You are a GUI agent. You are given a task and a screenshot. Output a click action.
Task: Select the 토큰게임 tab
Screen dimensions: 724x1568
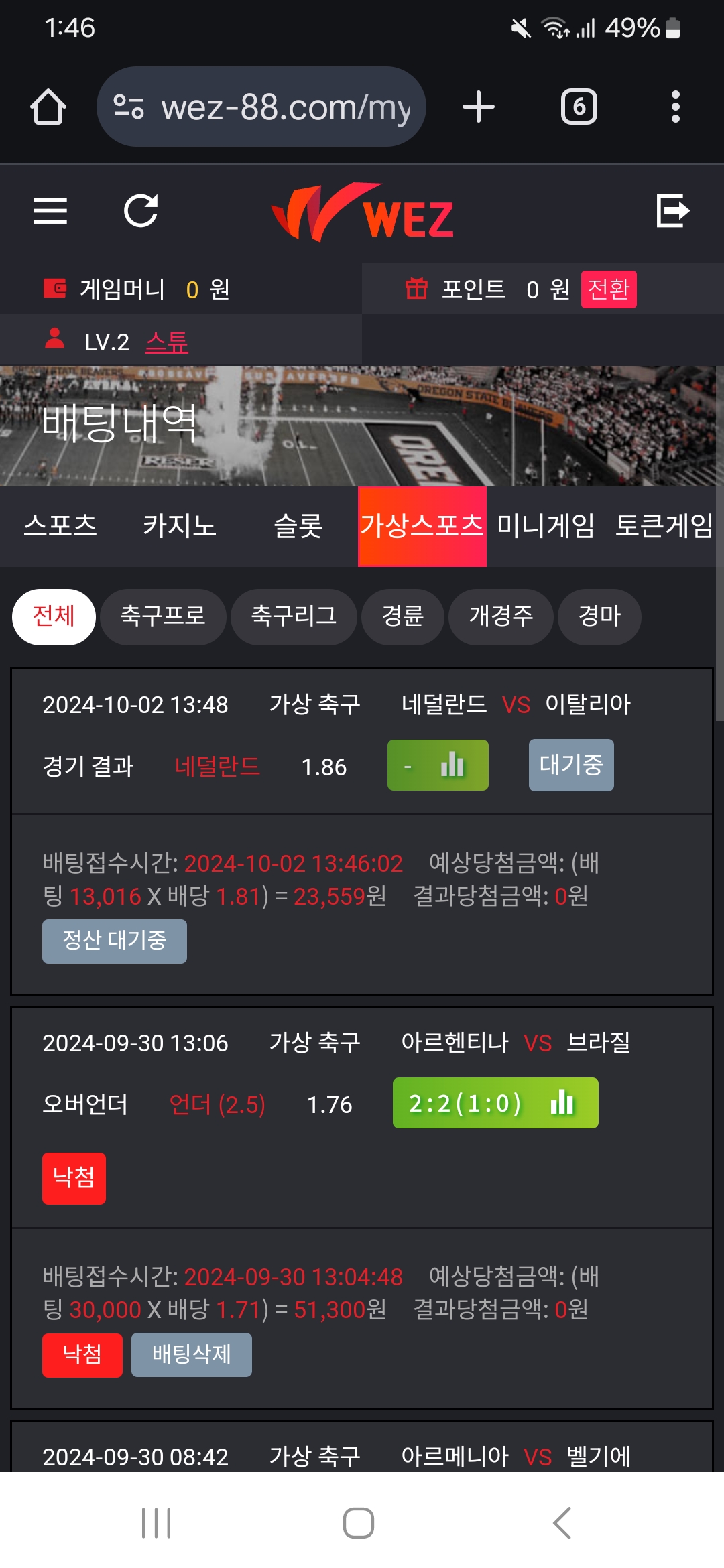click(664, 526)
